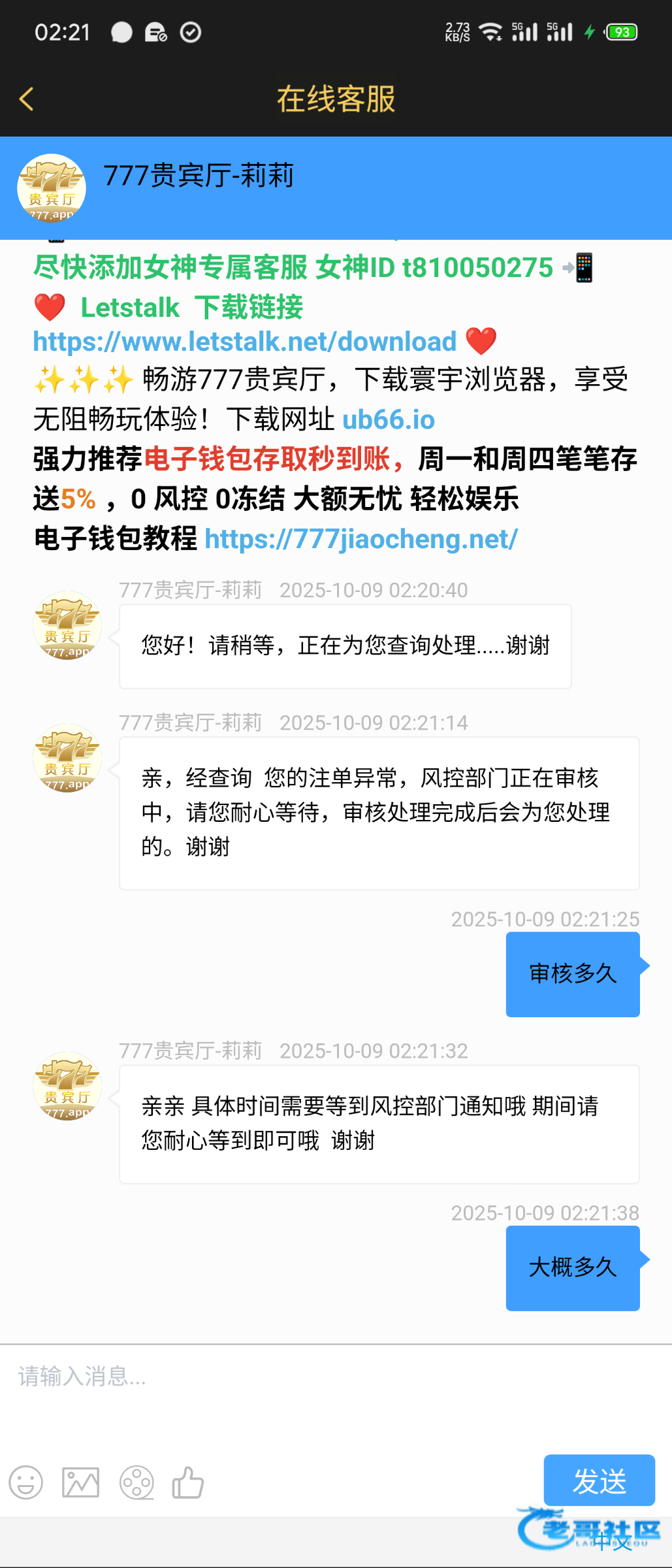Image resolution: width=672 pixels, height=1568 pixels.
Task: Send the message with 发送 button
Action: tap(599, 1480)
